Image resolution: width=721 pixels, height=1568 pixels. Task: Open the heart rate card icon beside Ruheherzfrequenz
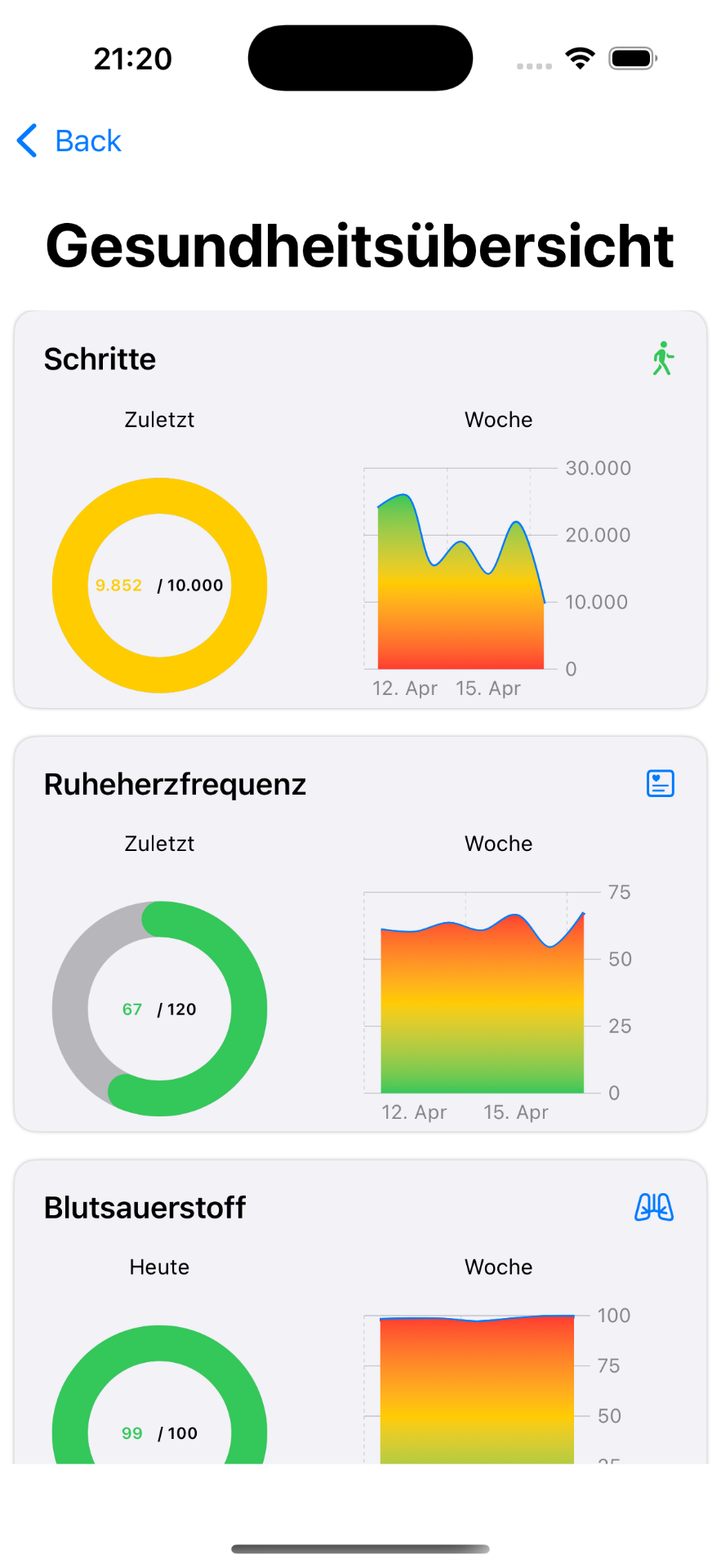(x=660, y=782)
